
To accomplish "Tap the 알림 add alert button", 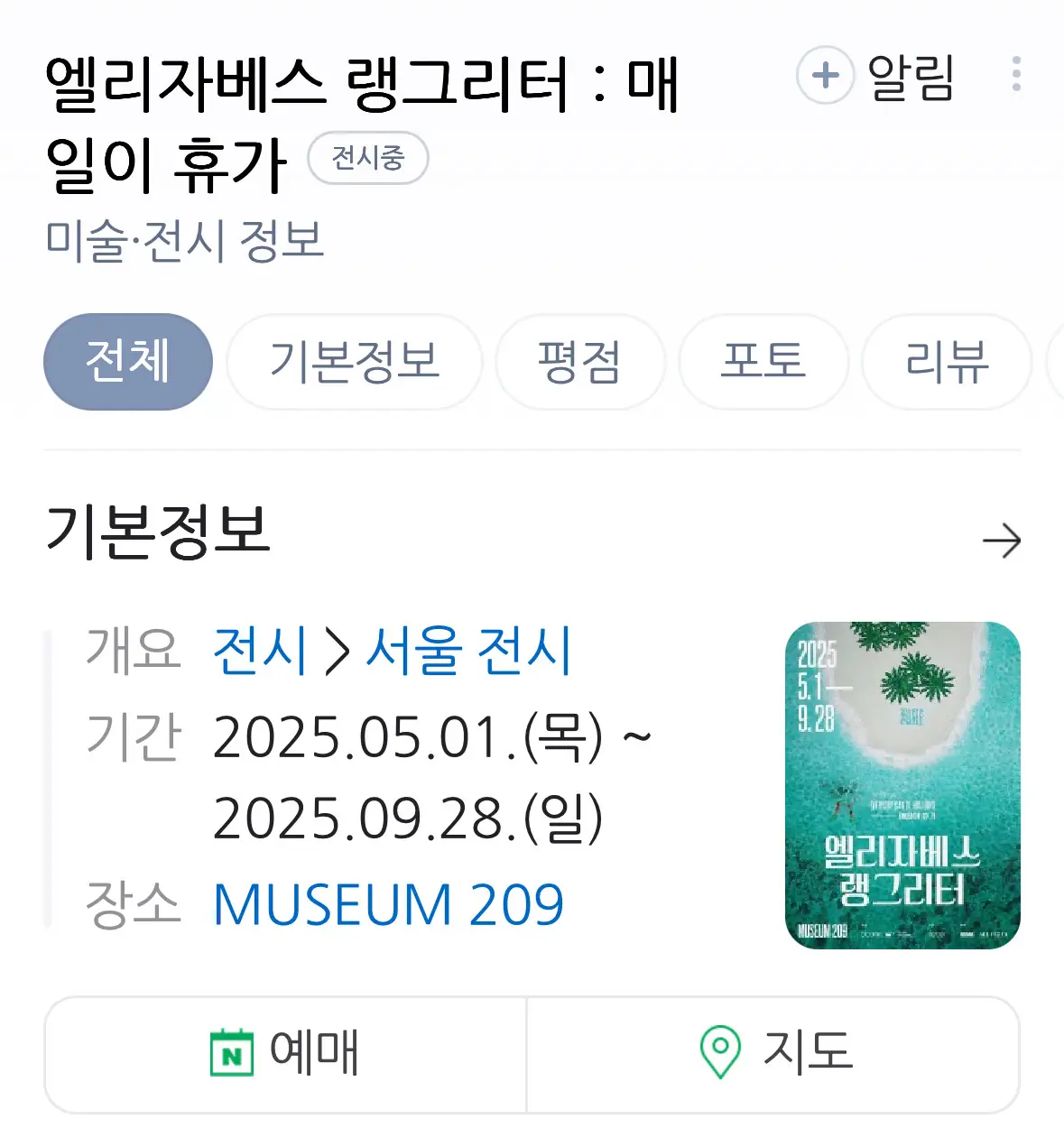I will (875, 76).
